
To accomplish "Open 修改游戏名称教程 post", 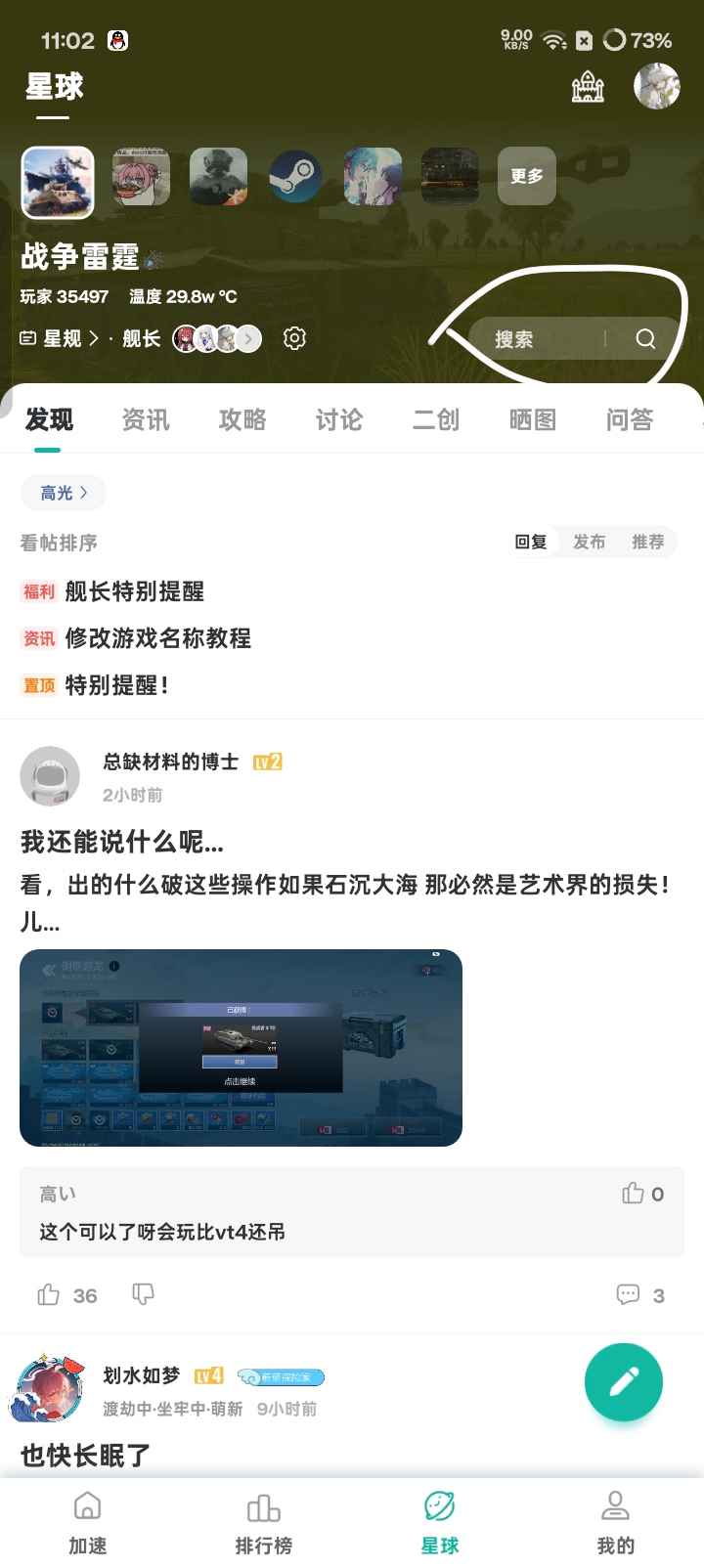I will (157, 638).
